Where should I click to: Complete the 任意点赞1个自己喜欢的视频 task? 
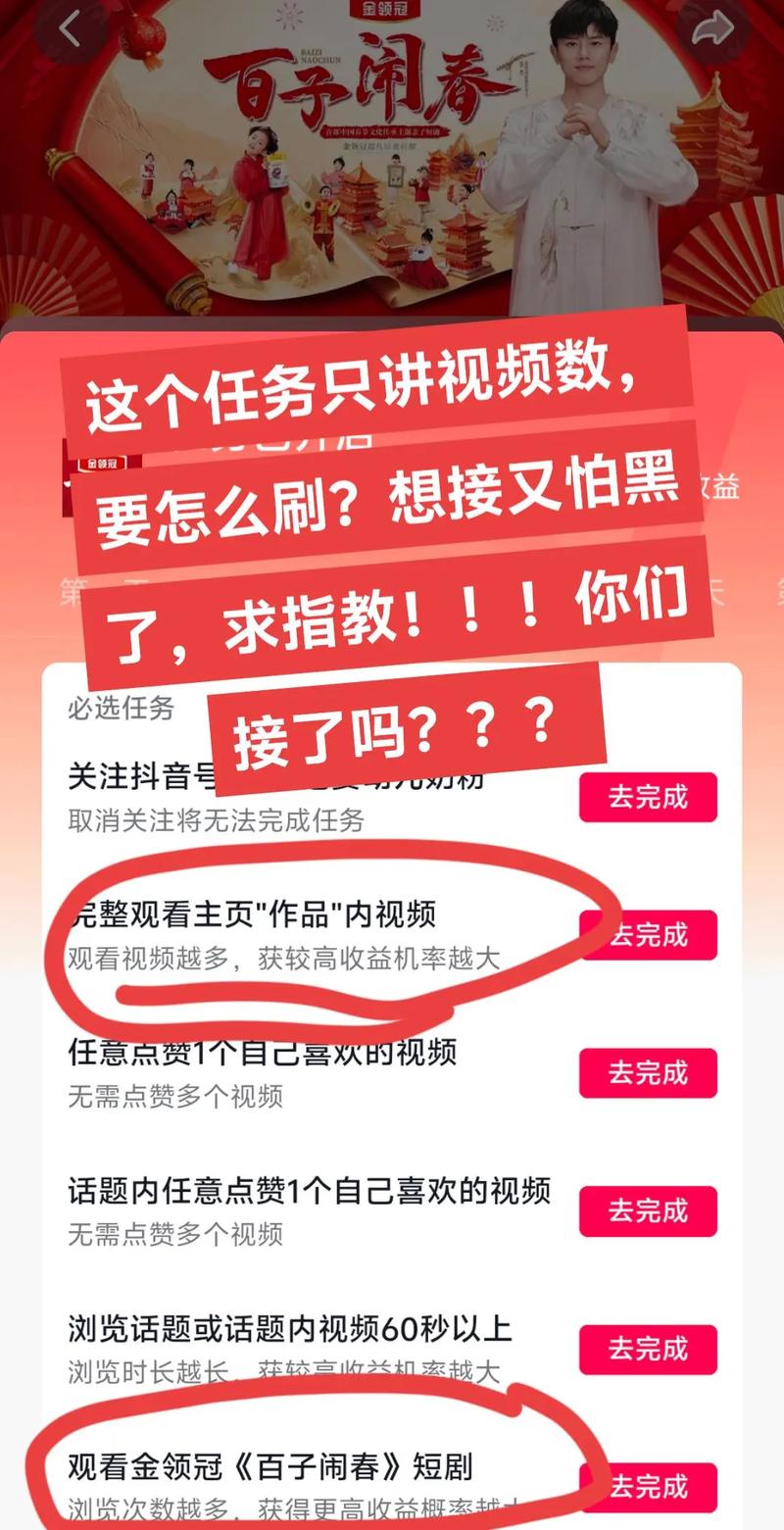point(648,1073)
